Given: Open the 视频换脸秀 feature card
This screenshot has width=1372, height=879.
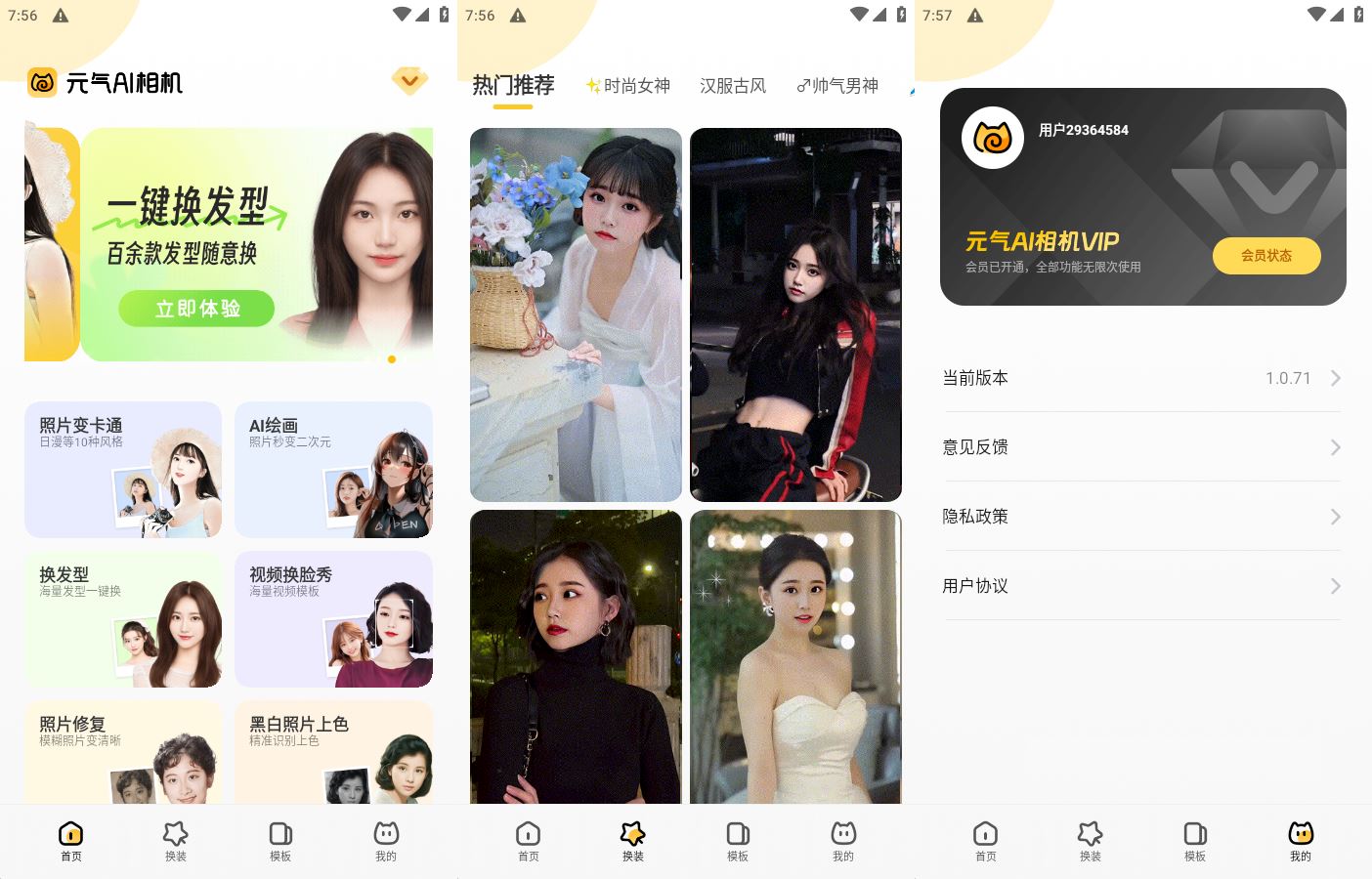Looking at the screenshot, I should point(333,619).
